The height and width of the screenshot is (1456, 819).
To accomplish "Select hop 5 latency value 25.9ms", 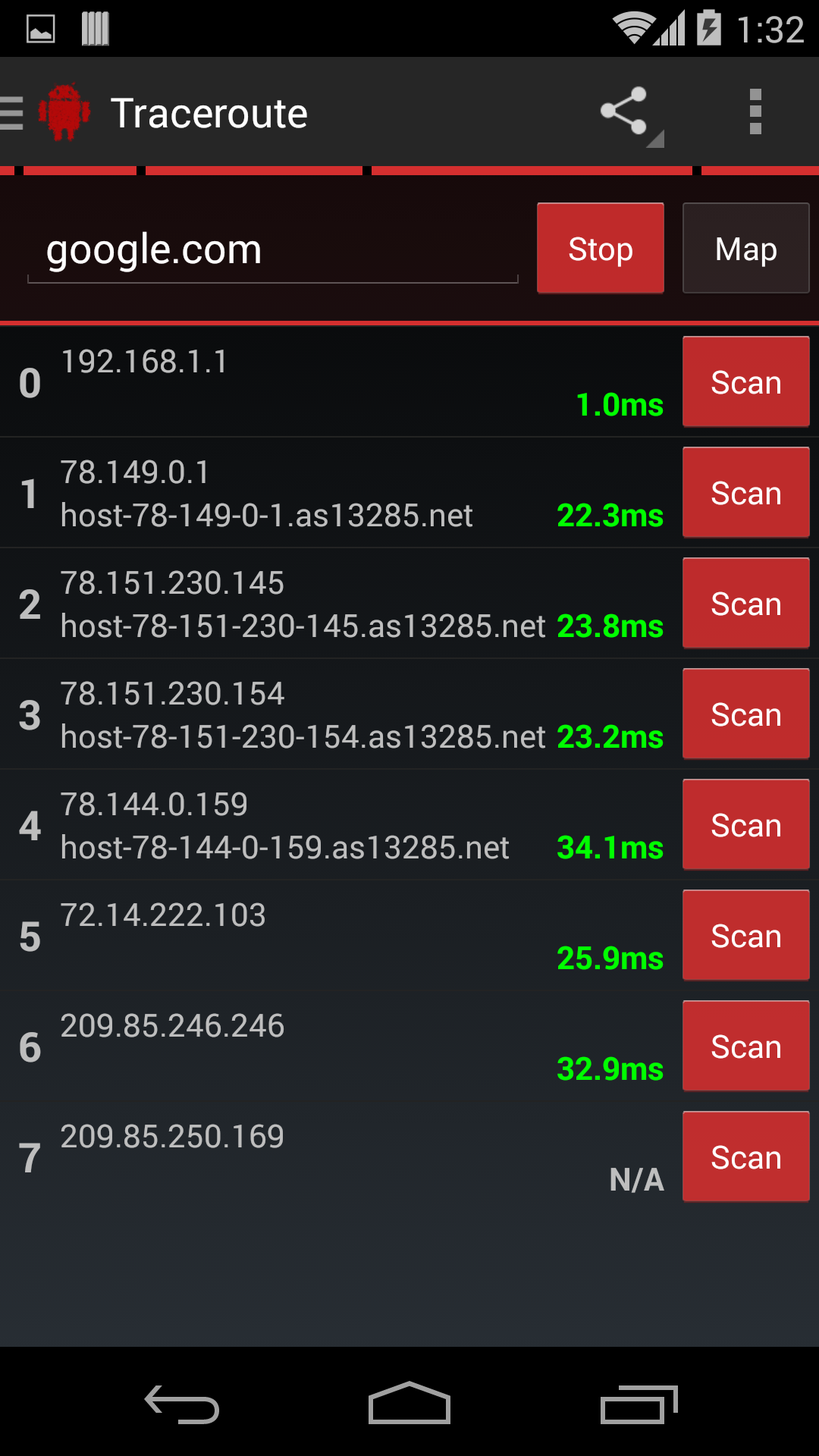I will coord(610,957).
